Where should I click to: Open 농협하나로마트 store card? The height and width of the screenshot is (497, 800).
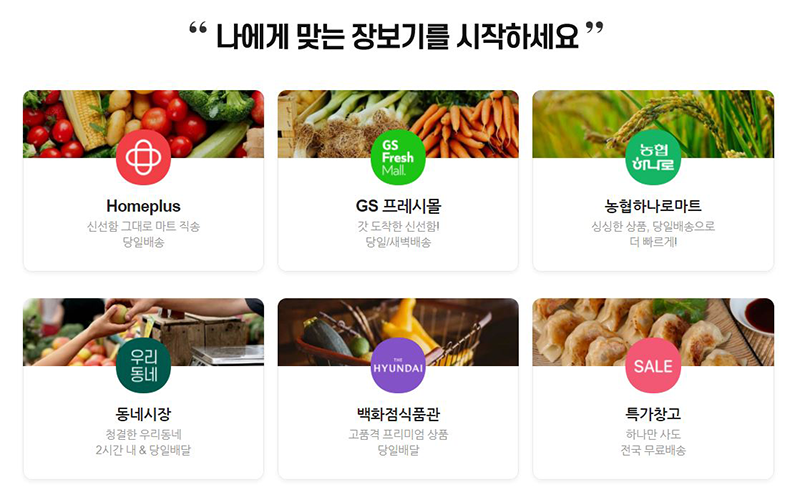pos(653,207)
